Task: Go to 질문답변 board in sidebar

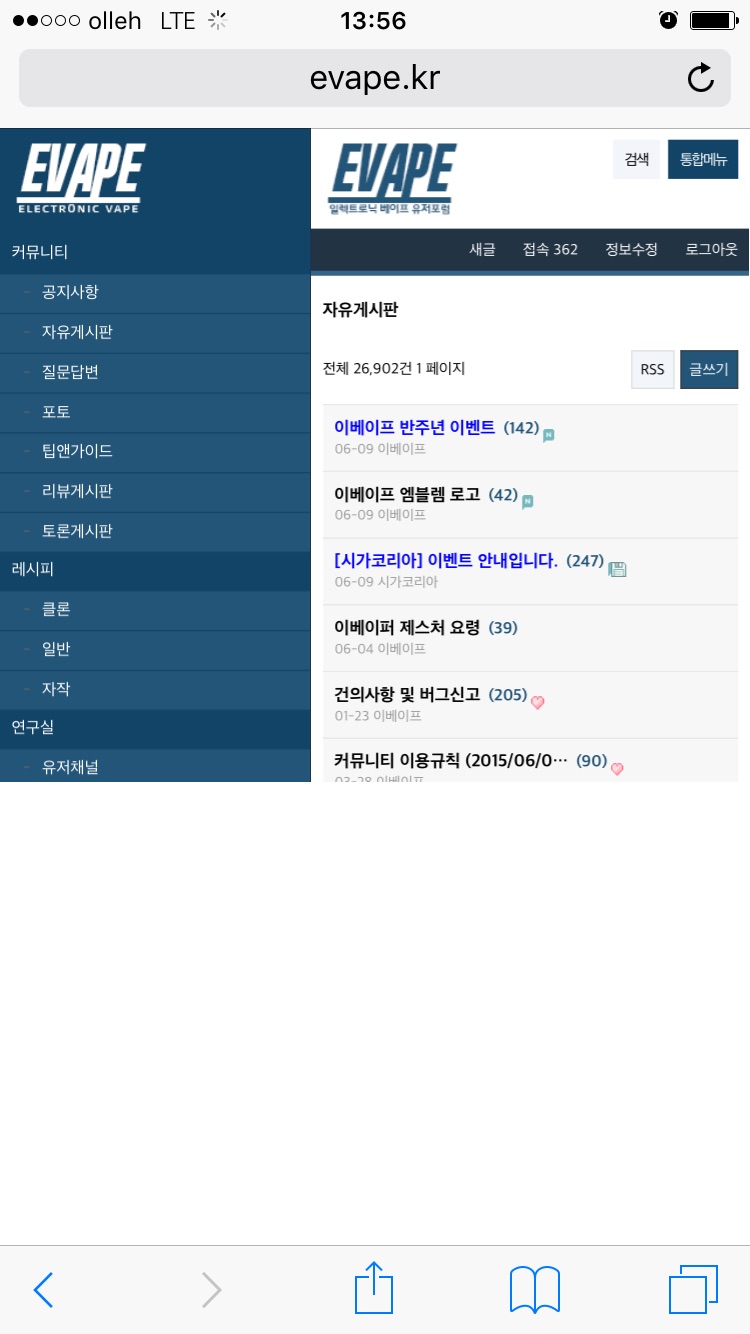Action: pos(70,372)
